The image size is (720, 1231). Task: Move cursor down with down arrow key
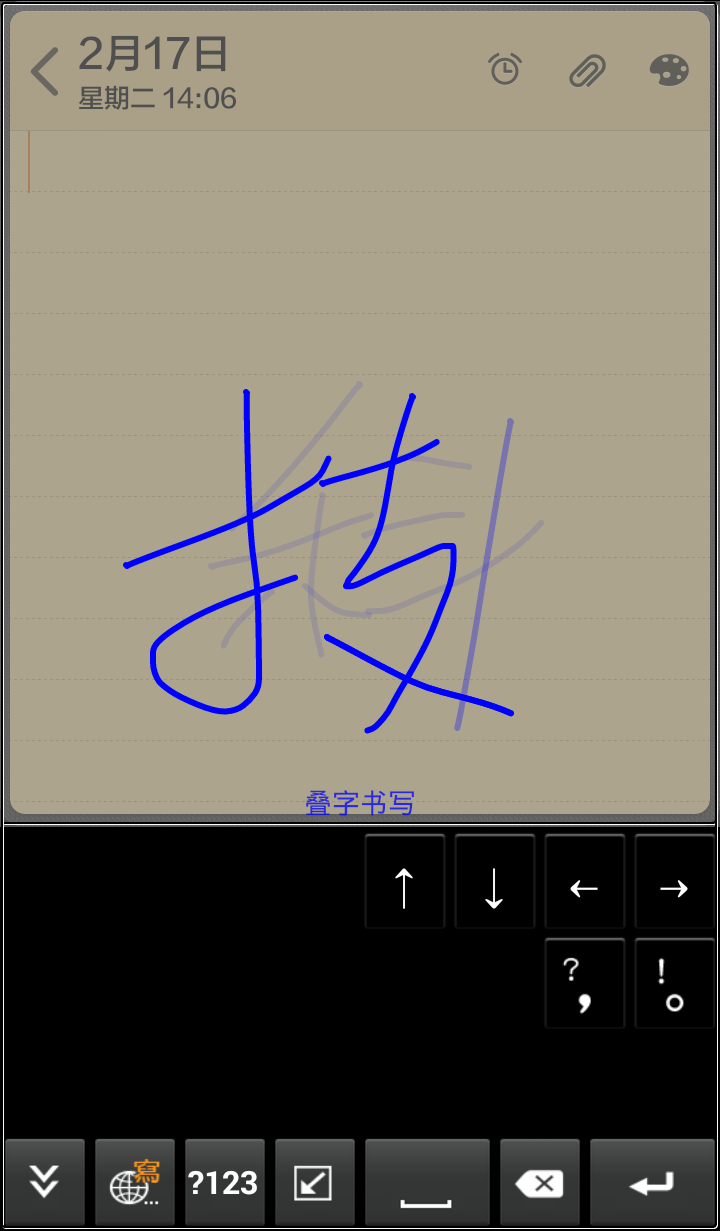494,882
